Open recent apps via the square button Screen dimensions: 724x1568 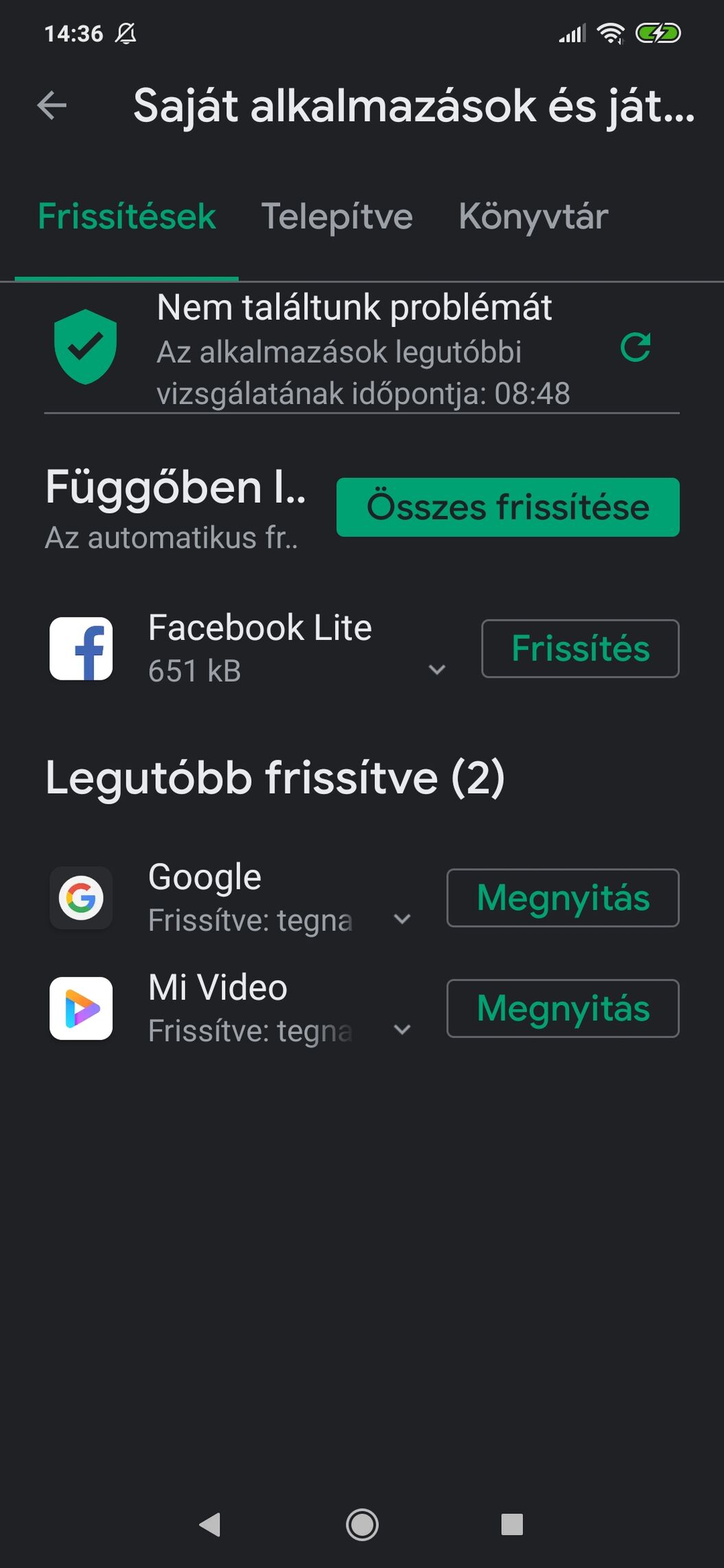(512, 1525)
